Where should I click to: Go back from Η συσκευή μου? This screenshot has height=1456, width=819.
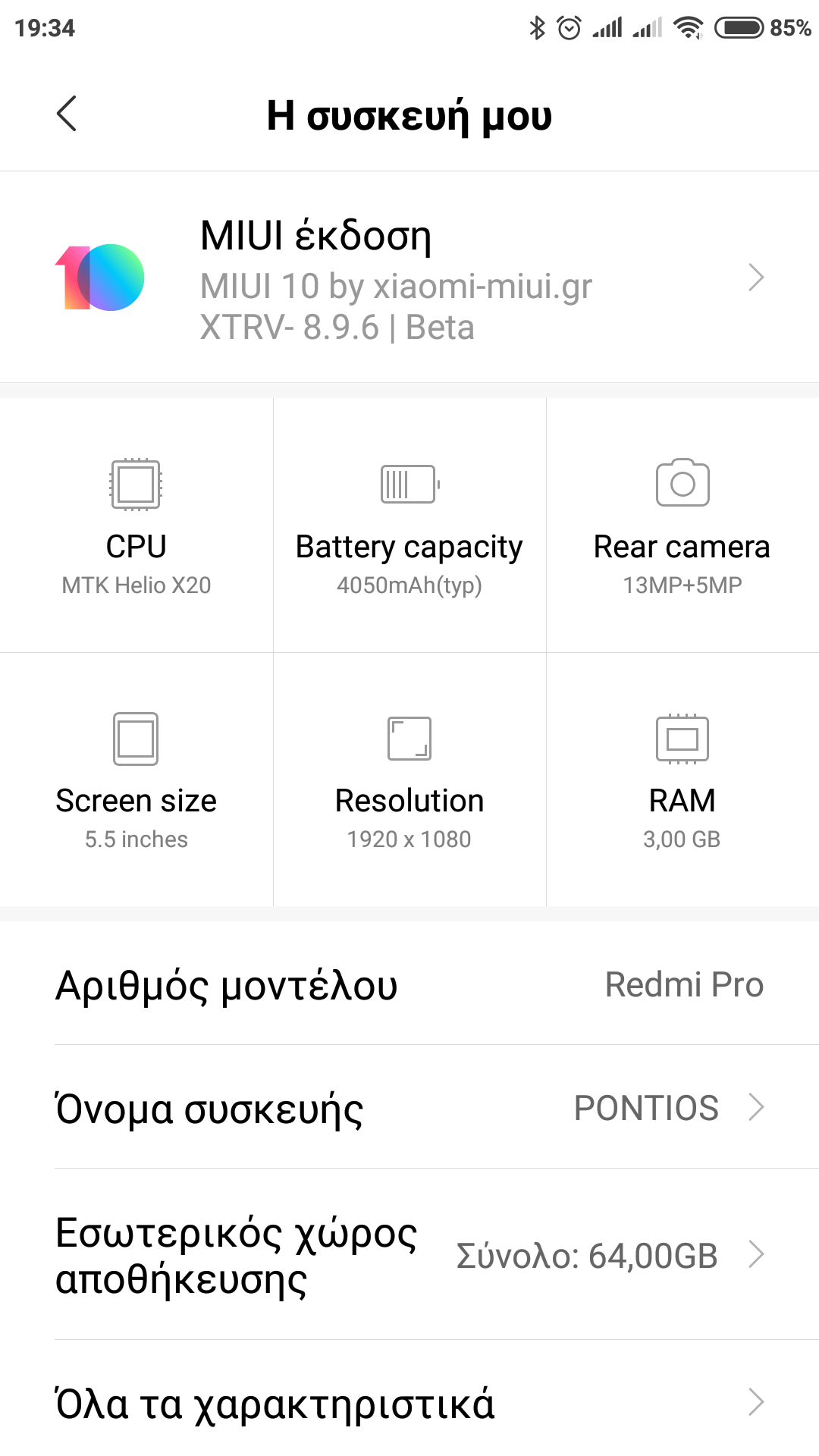(67, 114)
